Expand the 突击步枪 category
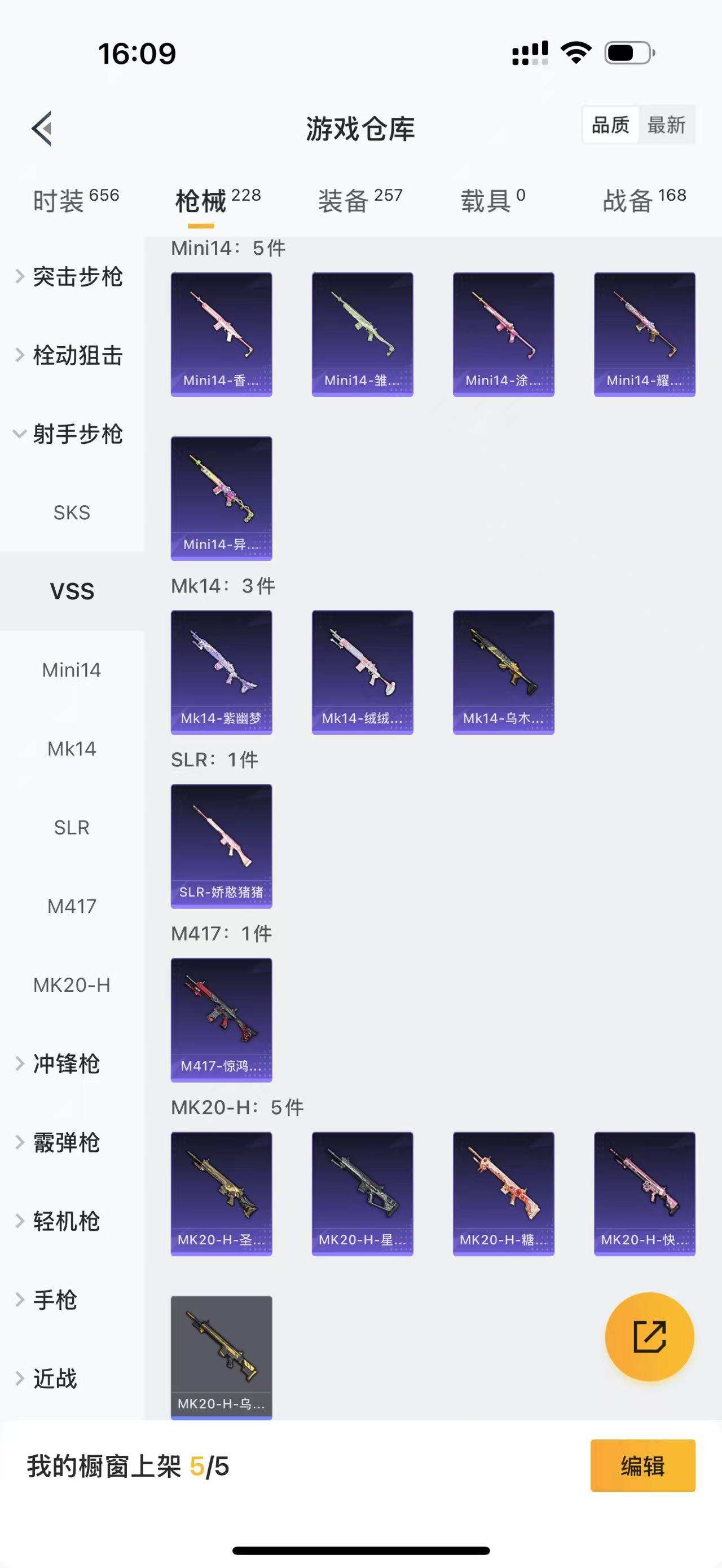 [71, 277]
